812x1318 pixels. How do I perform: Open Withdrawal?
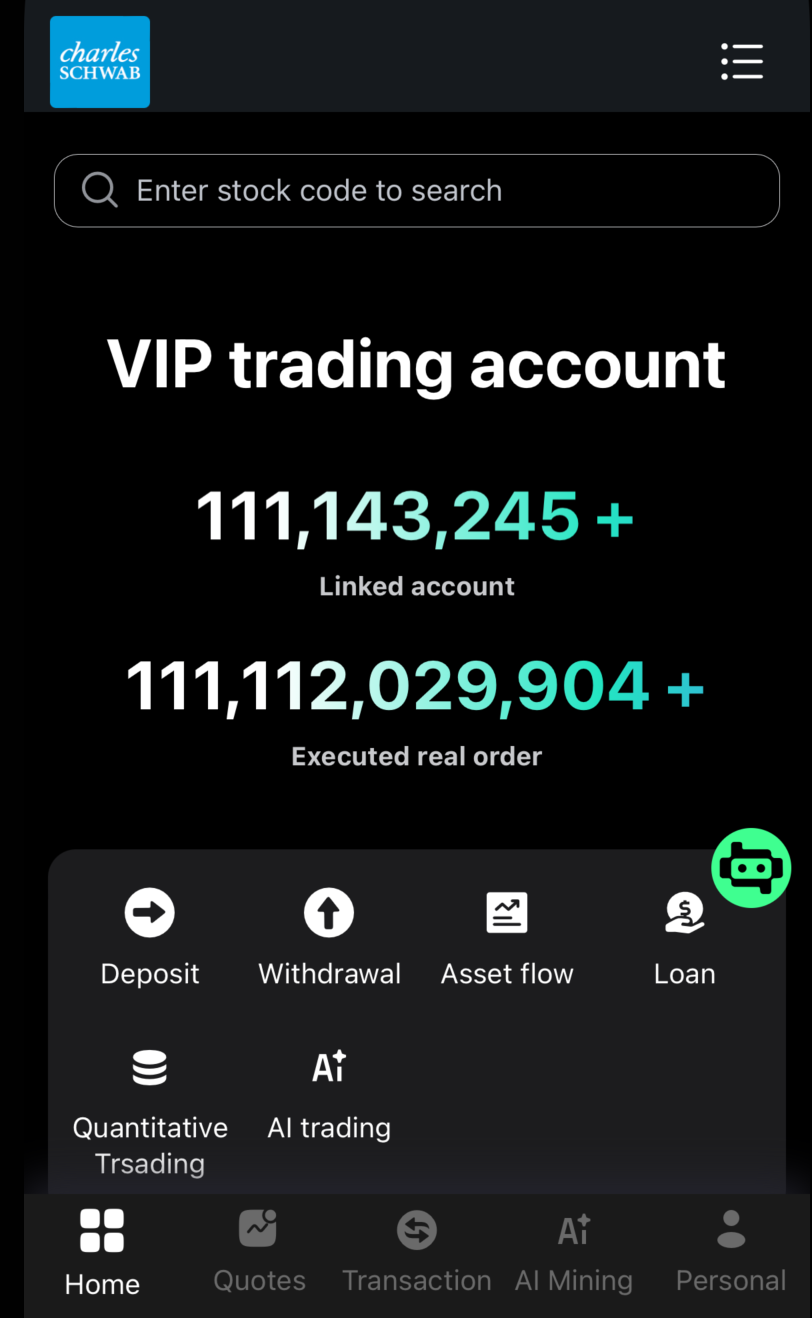pos(329,937)
